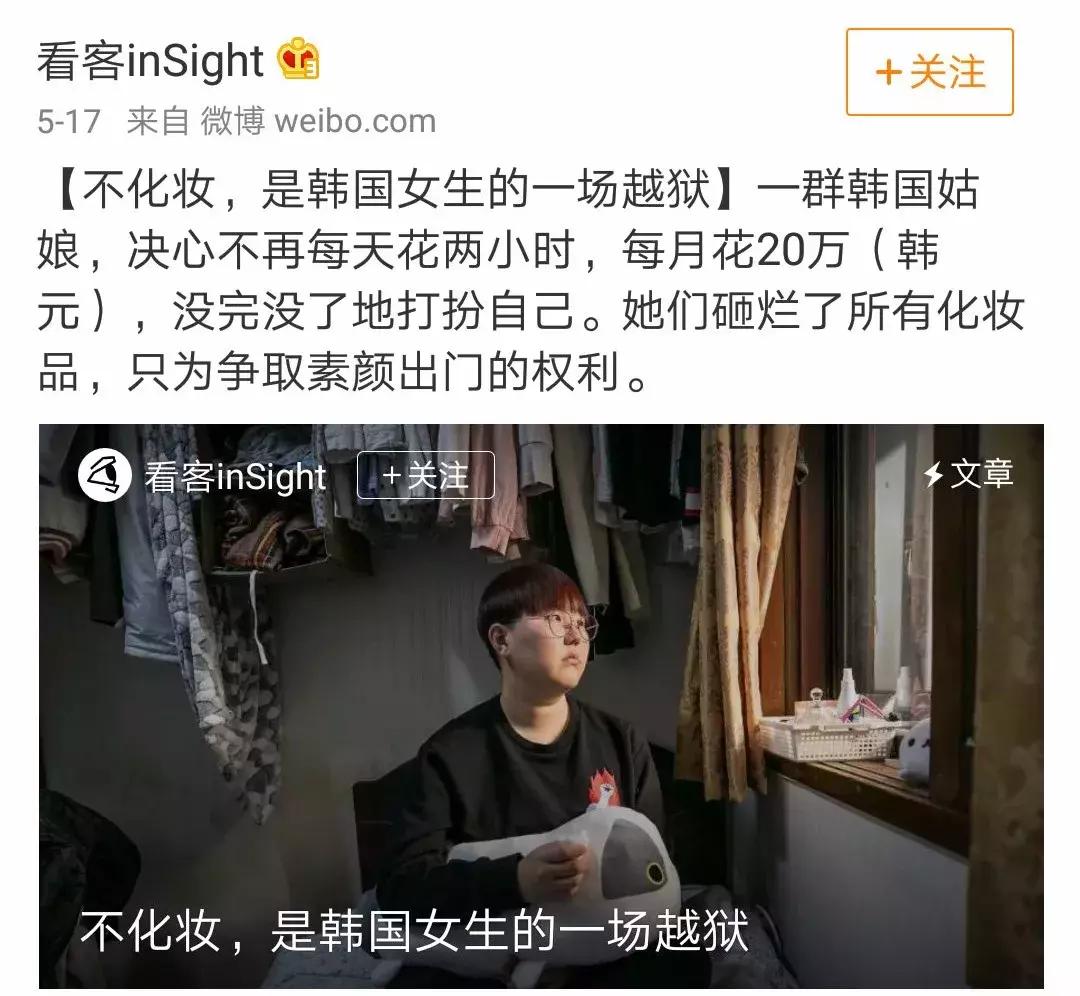1080x996 pixels.
Task: Open the 看客inSight profile name at top
Action: [150, 61]
